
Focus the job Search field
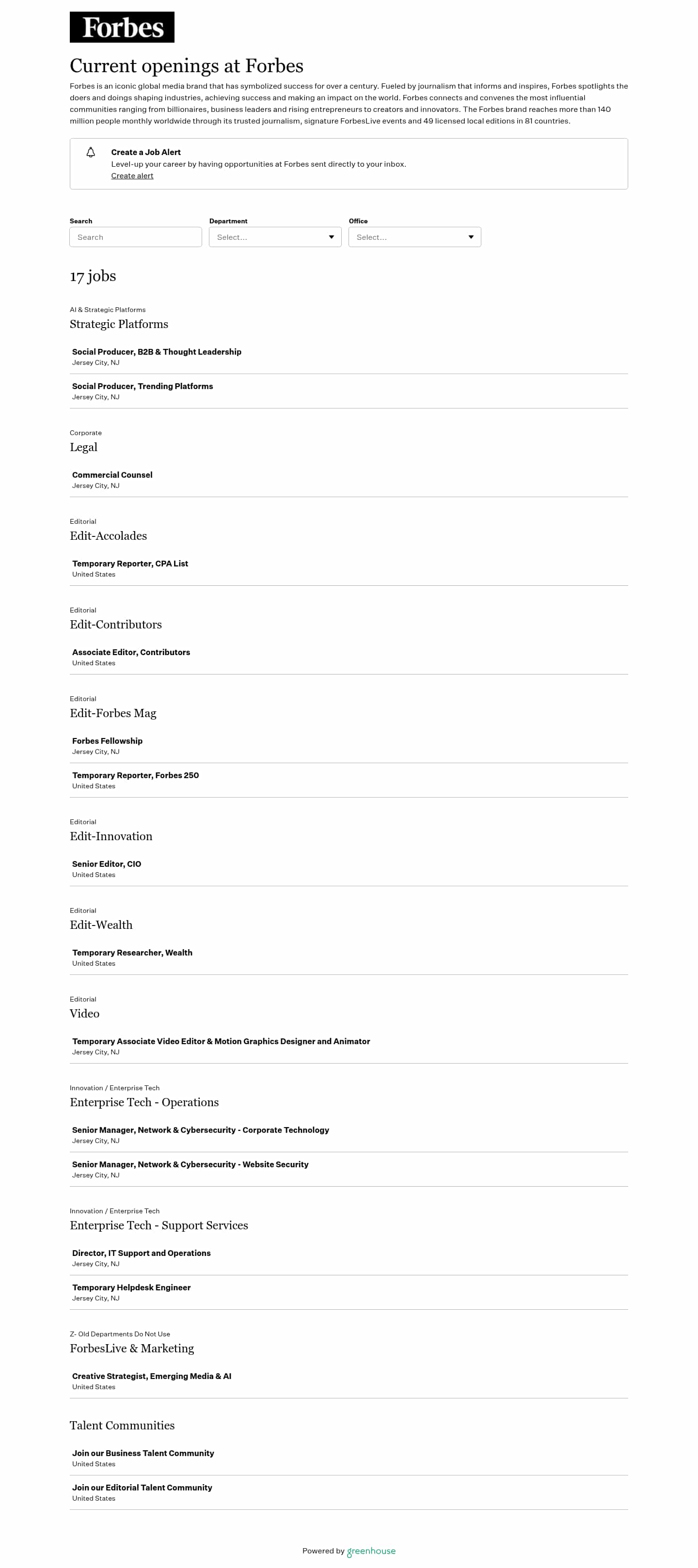point(135,237)
